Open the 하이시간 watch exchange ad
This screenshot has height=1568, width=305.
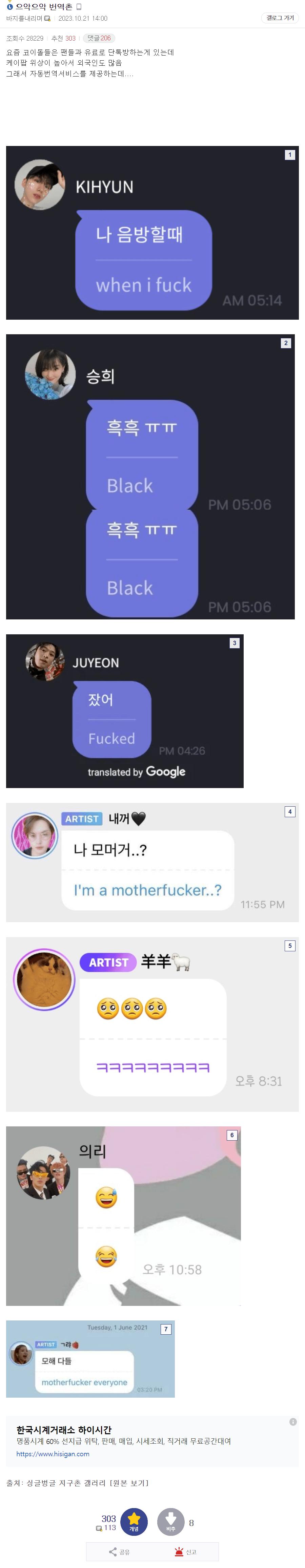tap(64, 1430)
